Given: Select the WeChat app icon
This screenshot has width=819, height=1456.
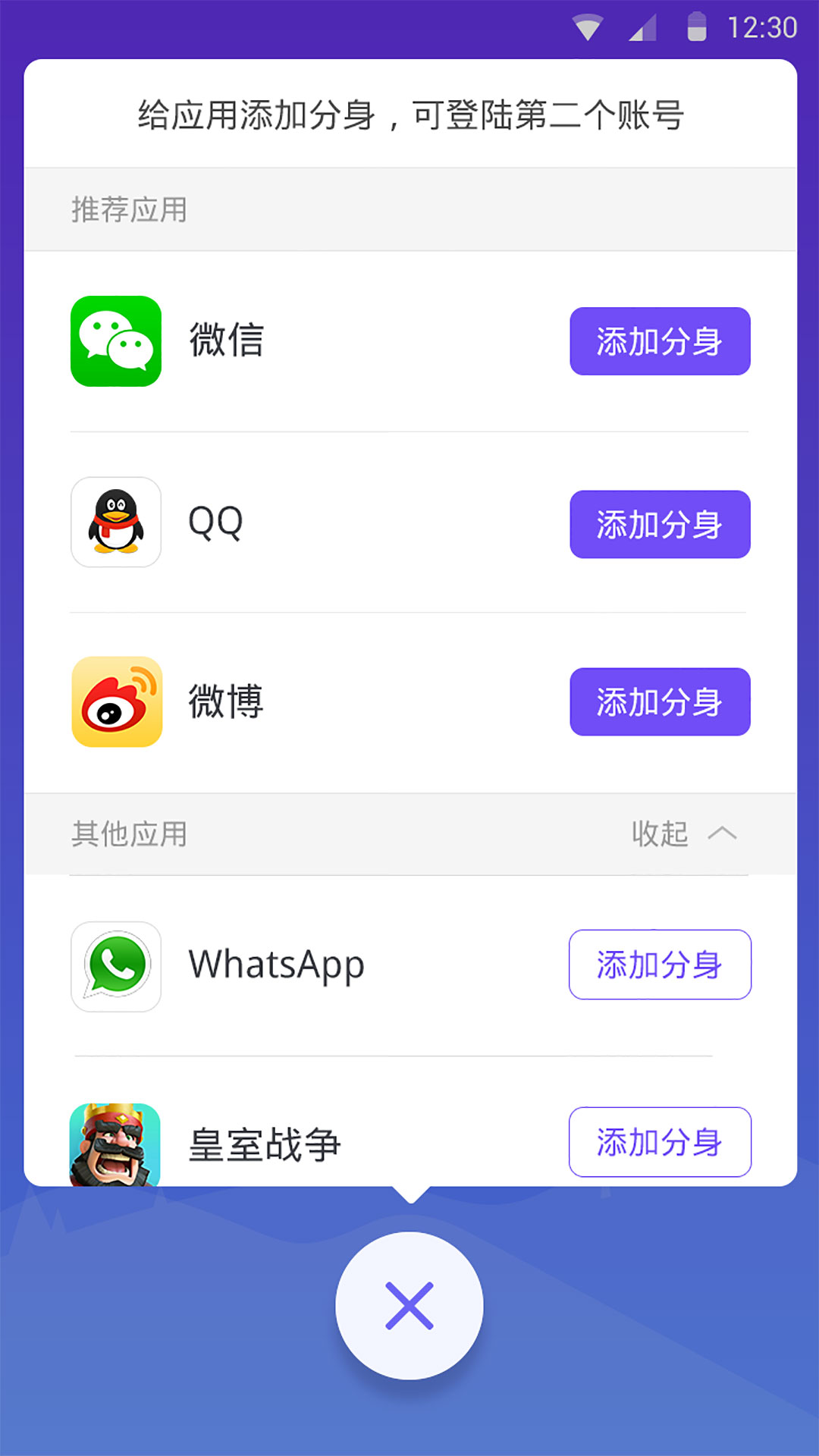Looking at the screenshot, I should [x=115, y=340].
